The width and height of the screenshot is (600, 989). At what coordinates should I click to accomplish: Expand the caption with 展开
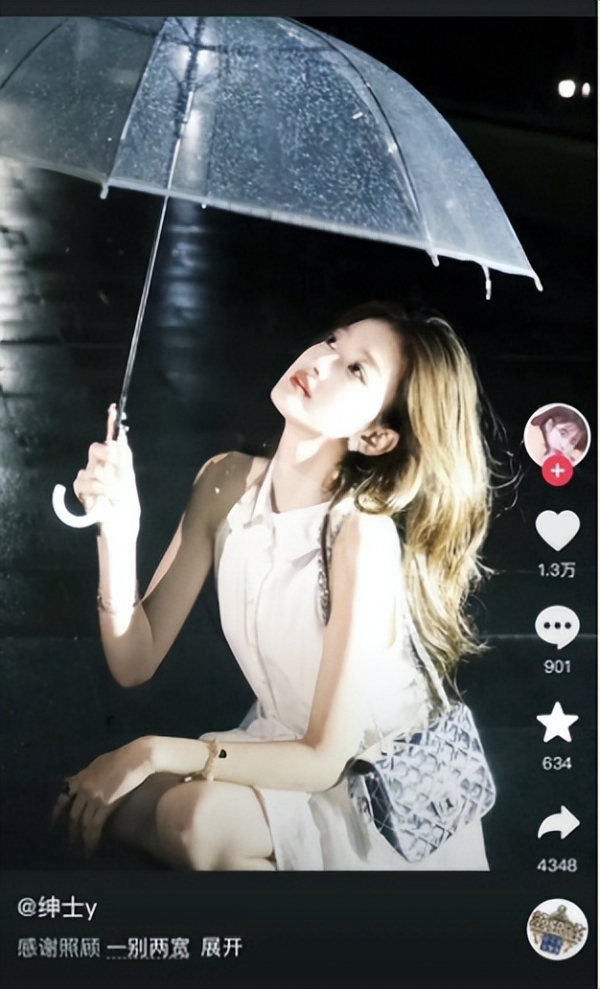[222, 946]
